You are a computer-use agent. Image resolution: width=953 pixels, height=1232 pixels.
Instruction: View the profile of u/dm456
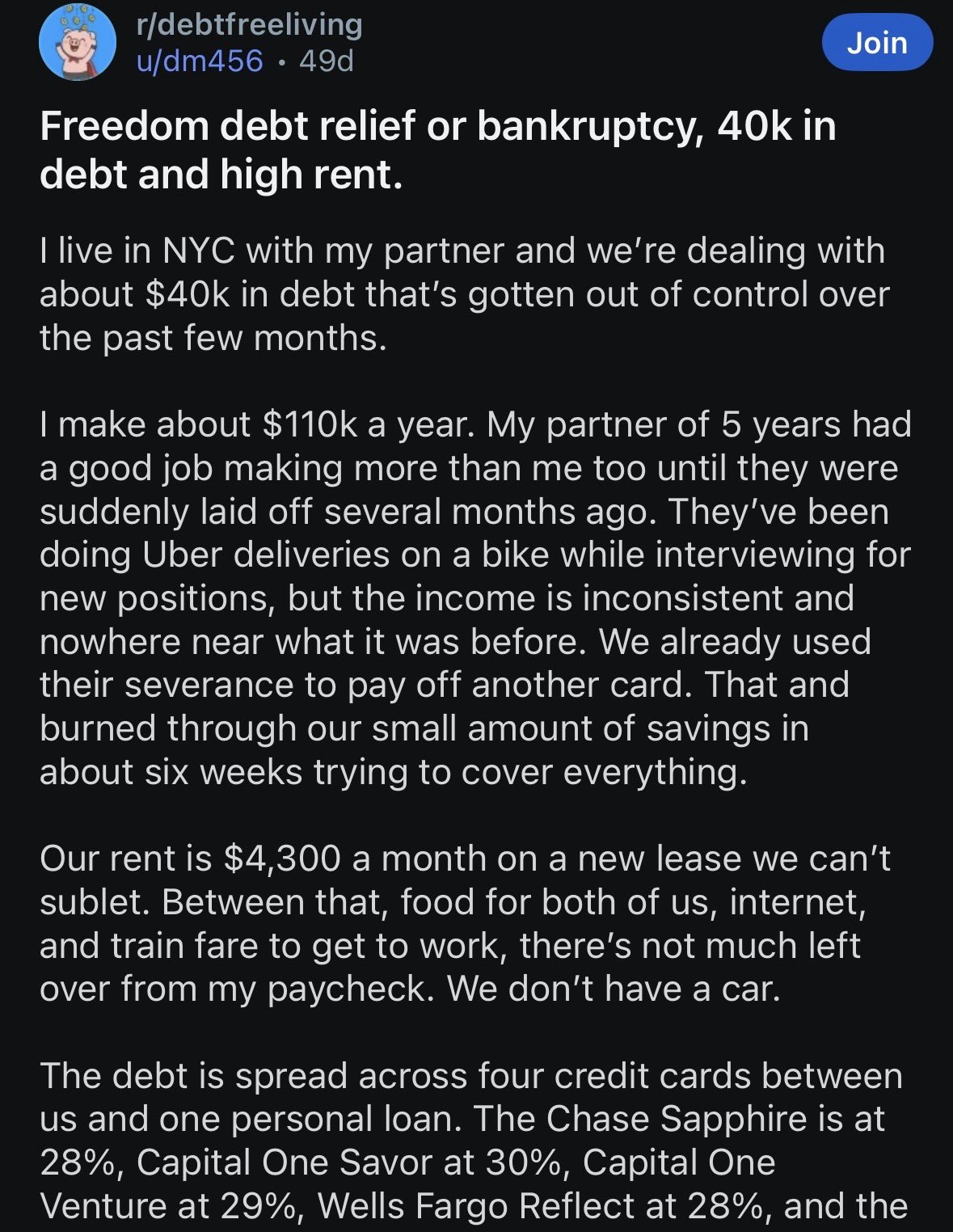(x=200, y=61)
